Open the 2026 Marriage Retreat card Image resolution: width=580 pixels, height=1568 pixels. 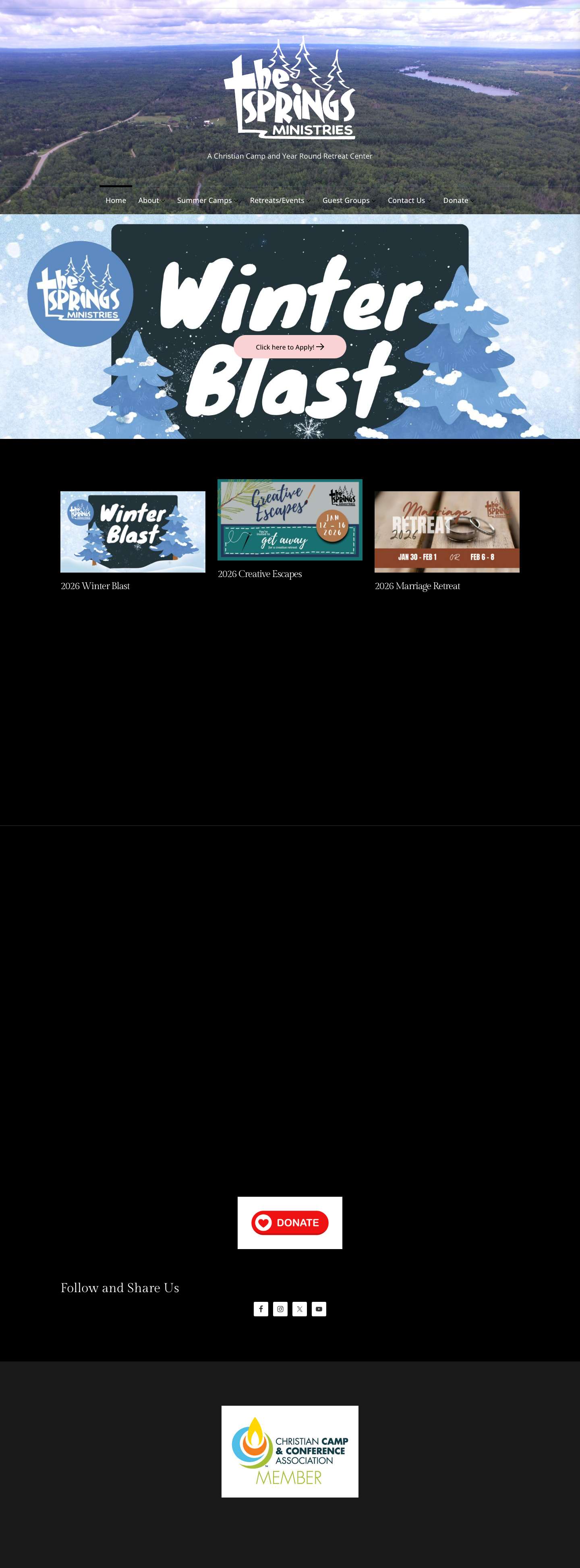click(447, 532)
